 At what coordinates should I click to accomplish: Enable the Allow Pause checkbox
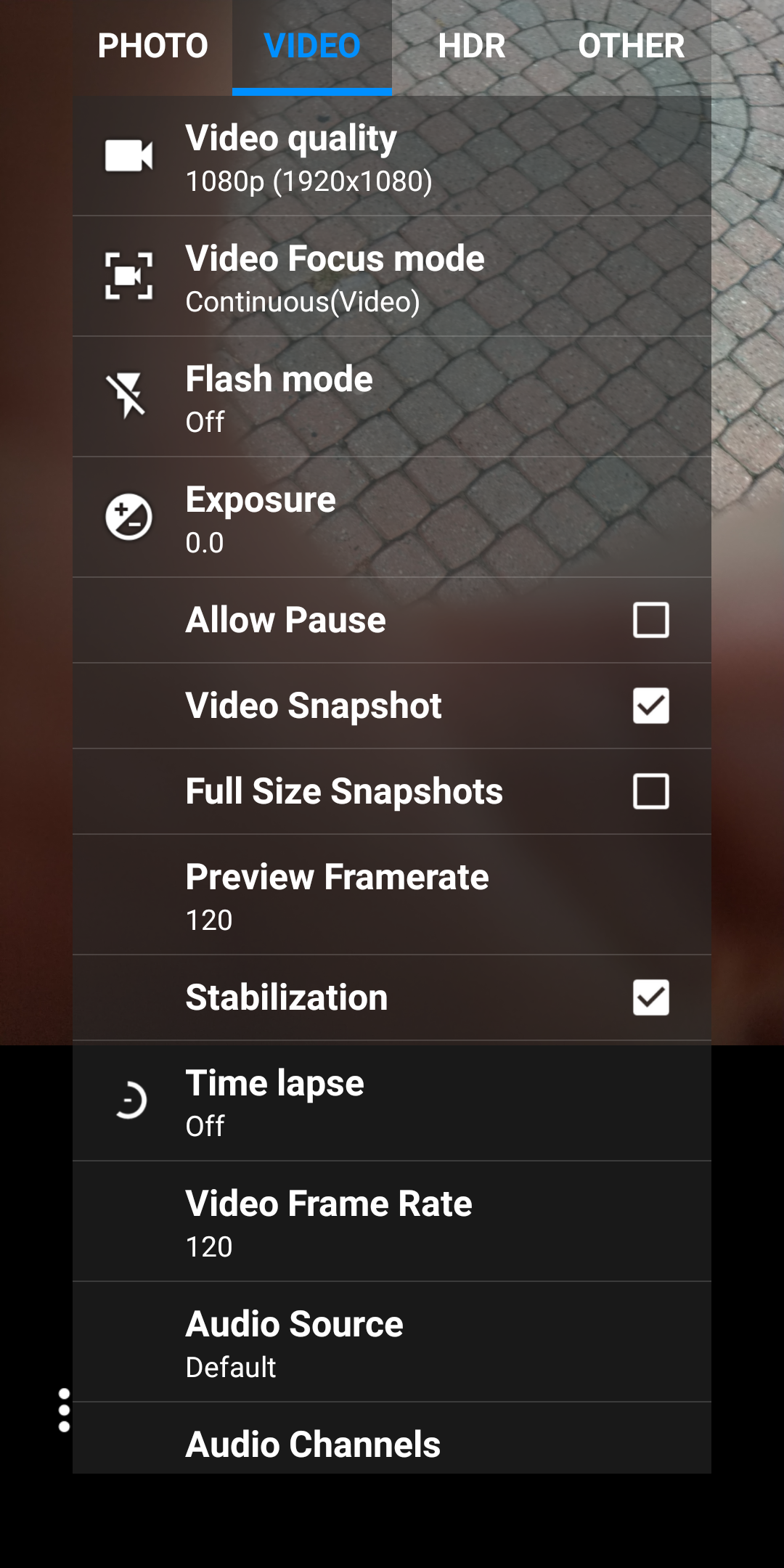click(650, 620)
